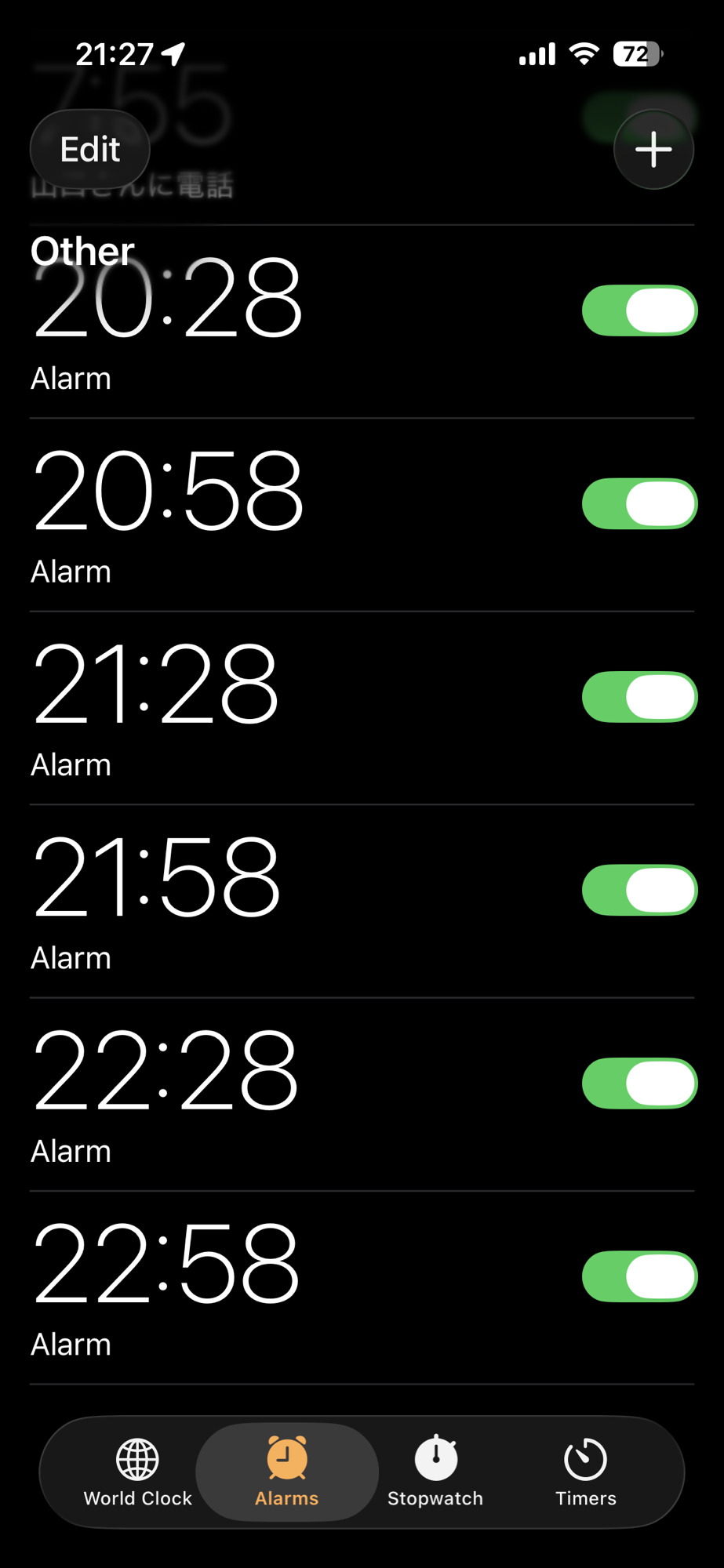724x1568 pixels.
Task: Deactivate the 22:28 alarm toggle
Action: click(x=639, y=1083)
